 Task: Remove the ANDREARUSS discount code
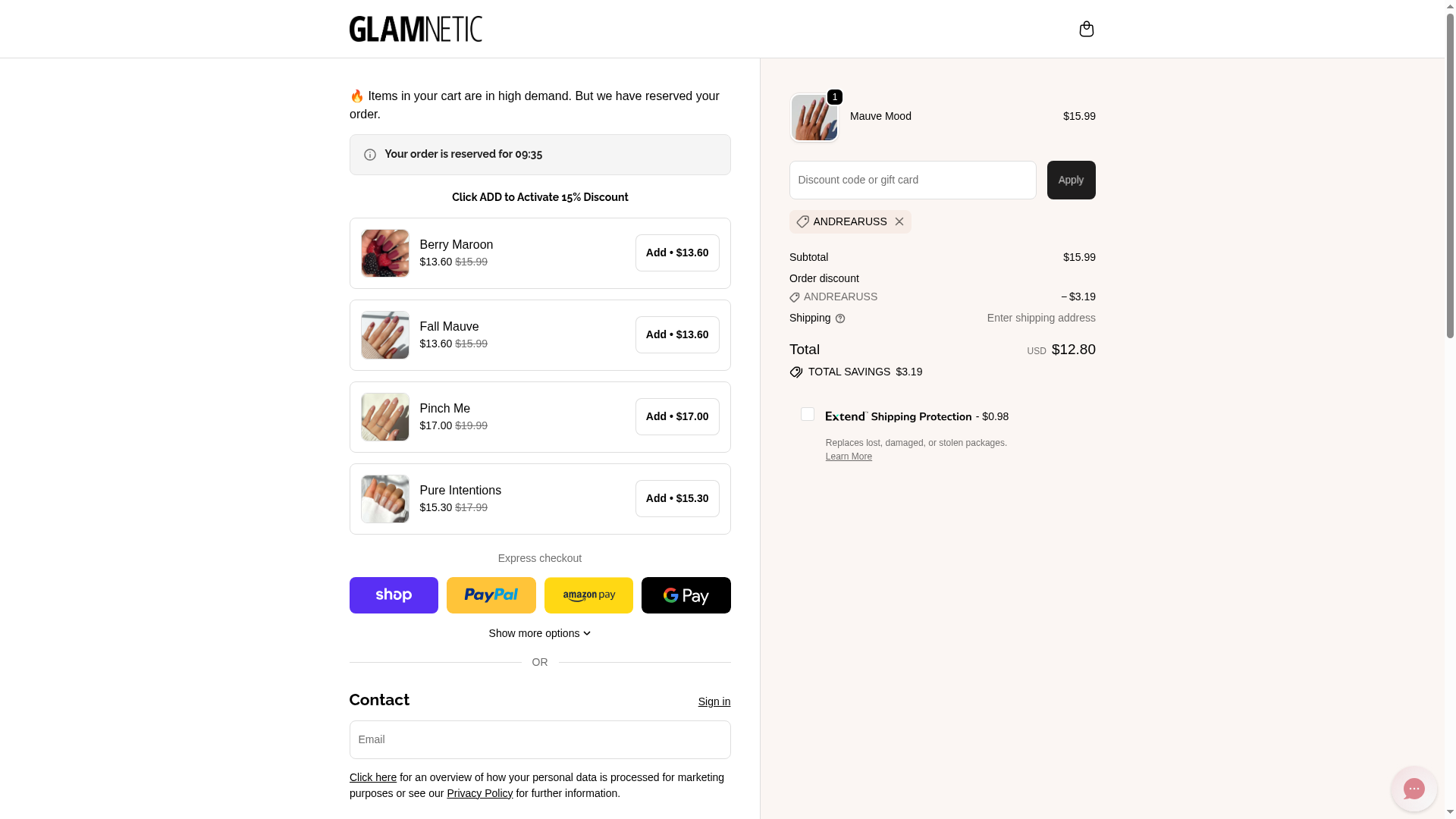(899, 221)
